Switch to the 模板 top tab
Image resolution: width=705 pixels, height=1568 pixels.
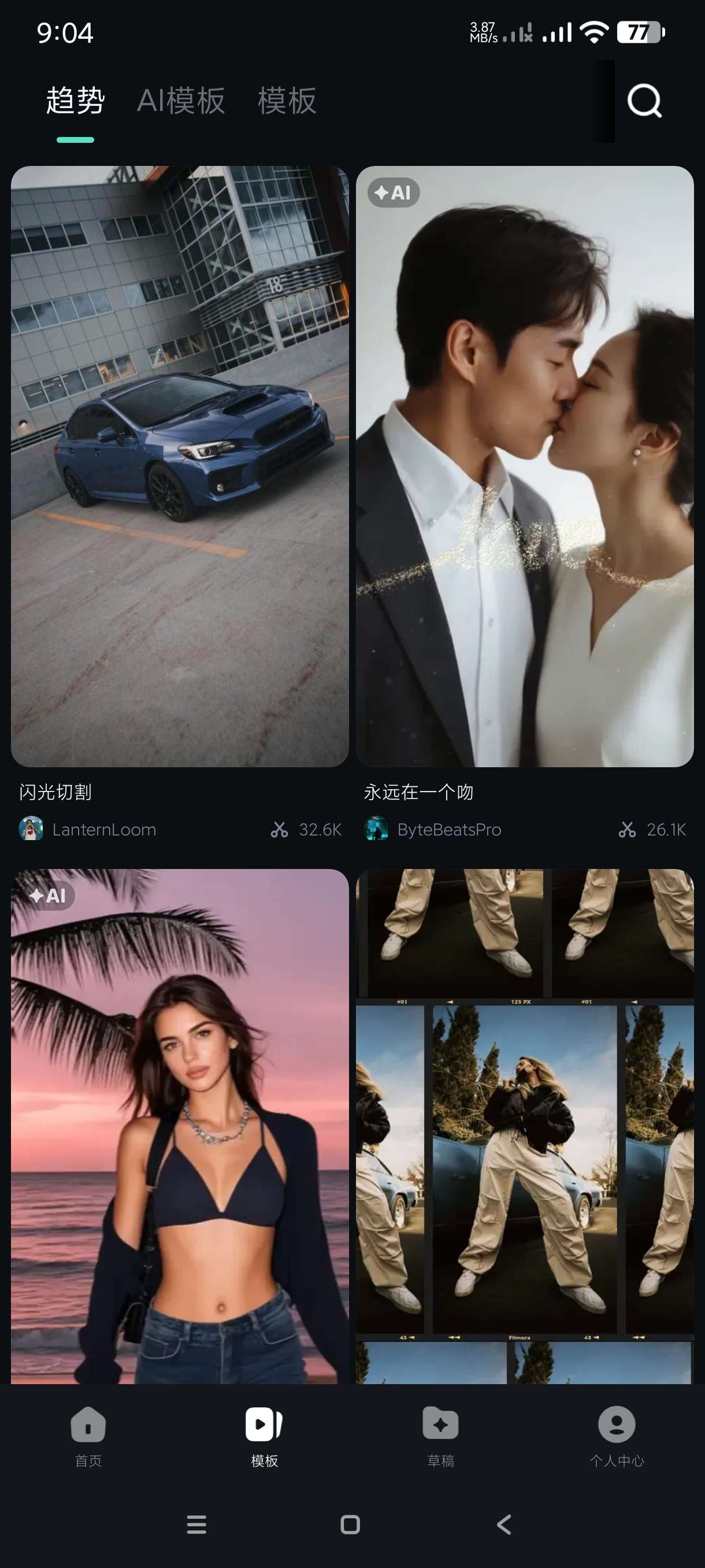pyautogui.click(x=287, y=101)
